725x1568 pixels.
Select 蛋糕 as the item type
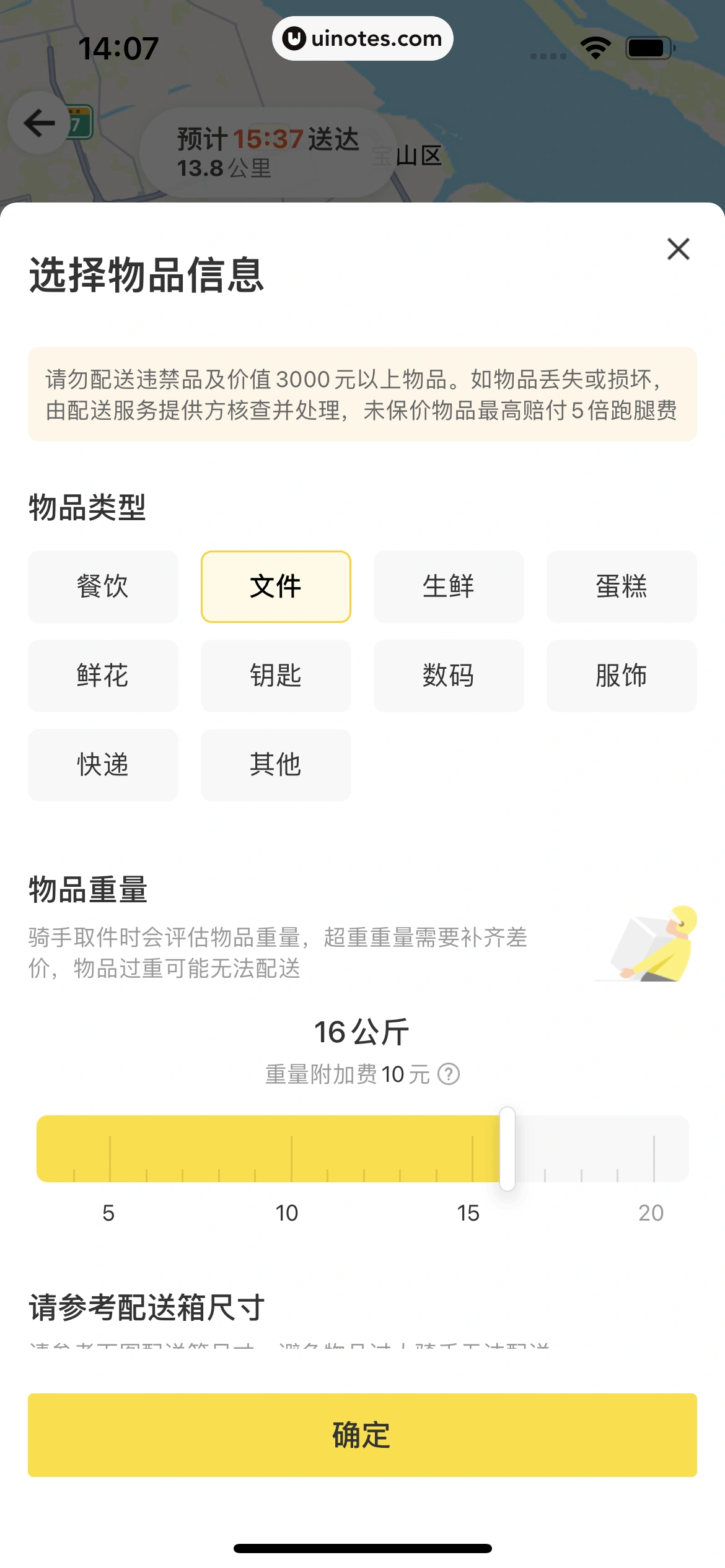622,586
